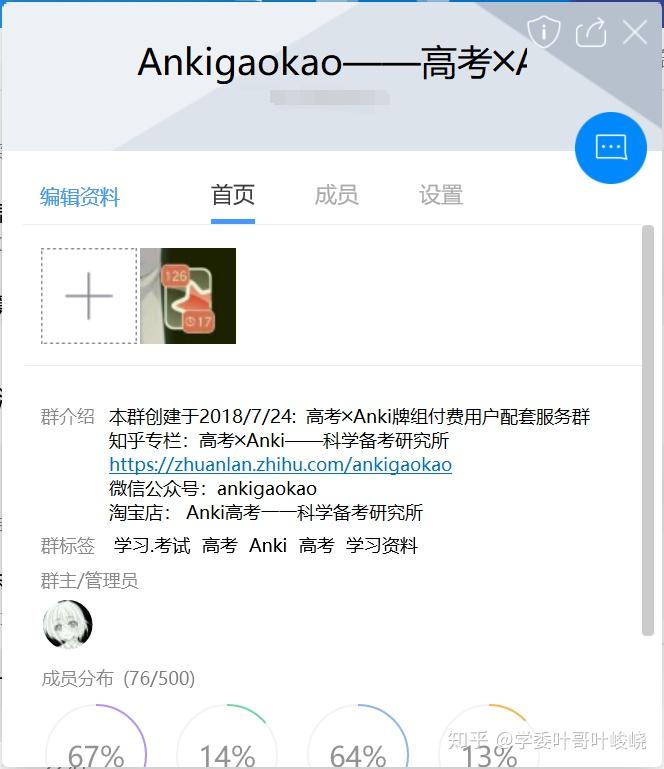This screenshot has width=664, height=769.
Task: Switch to the 首页 tab
Action: coord(233,195)
